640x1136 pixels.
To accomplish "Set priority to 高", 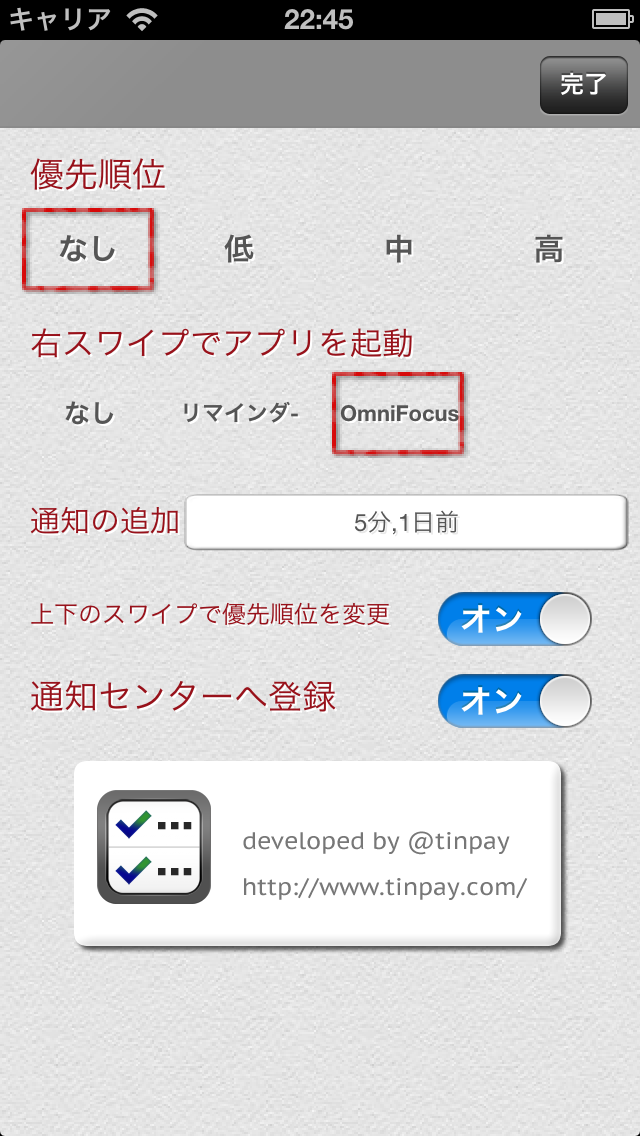I will [549, 249].
